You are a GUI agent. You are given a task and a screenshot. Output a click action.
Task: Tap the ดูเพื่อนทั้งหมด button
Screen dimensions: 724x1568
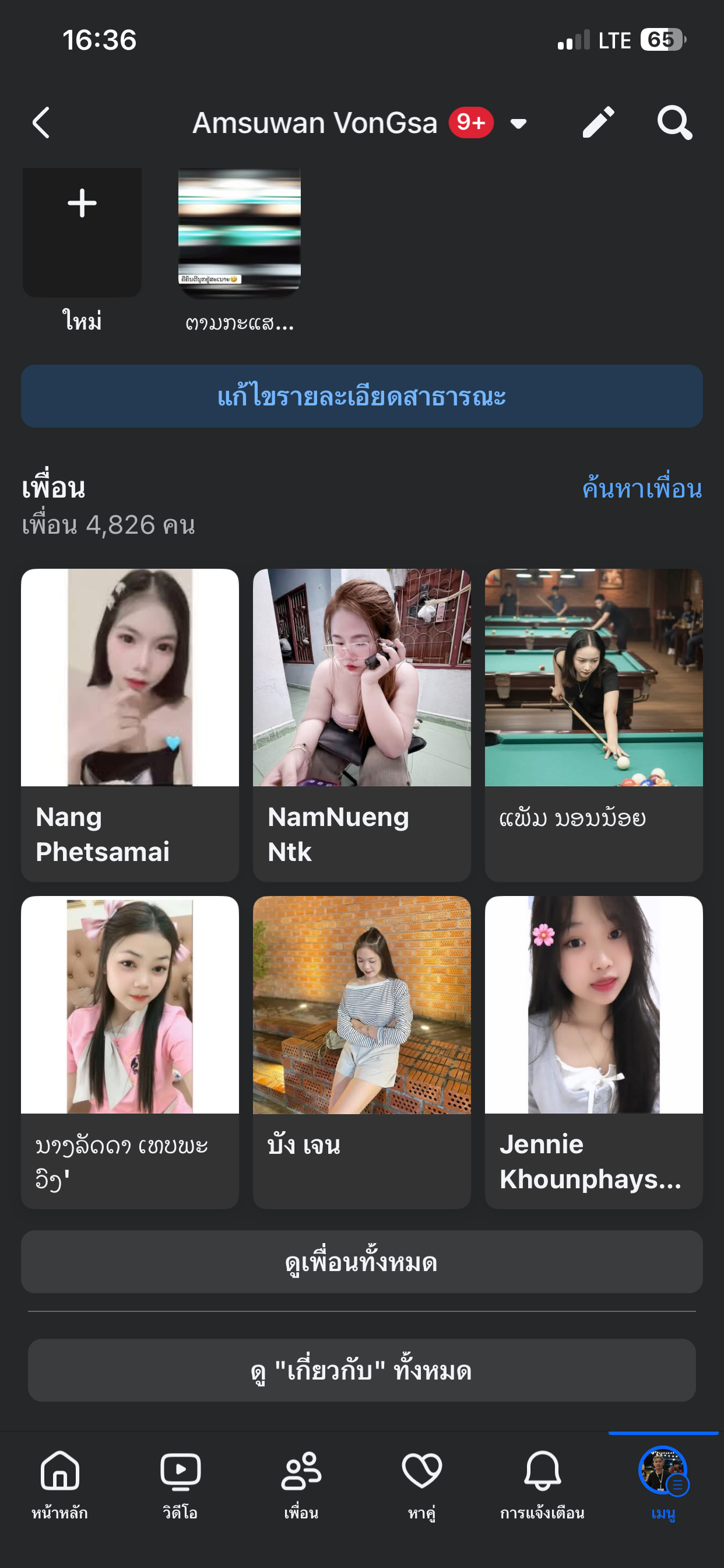362,1262
